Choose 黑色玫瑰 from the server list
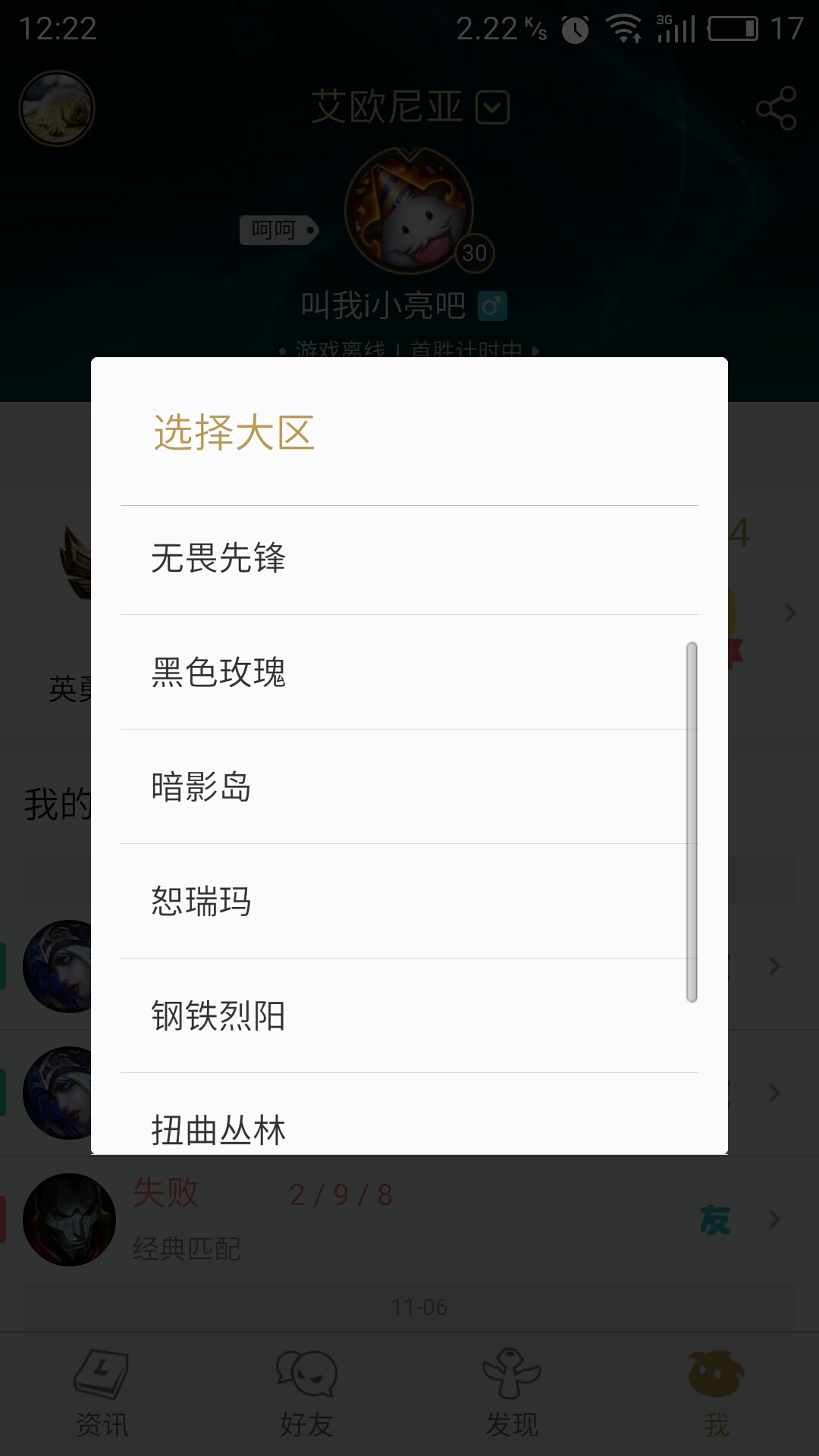This screenshot has height=1456, width=819. 408,673
